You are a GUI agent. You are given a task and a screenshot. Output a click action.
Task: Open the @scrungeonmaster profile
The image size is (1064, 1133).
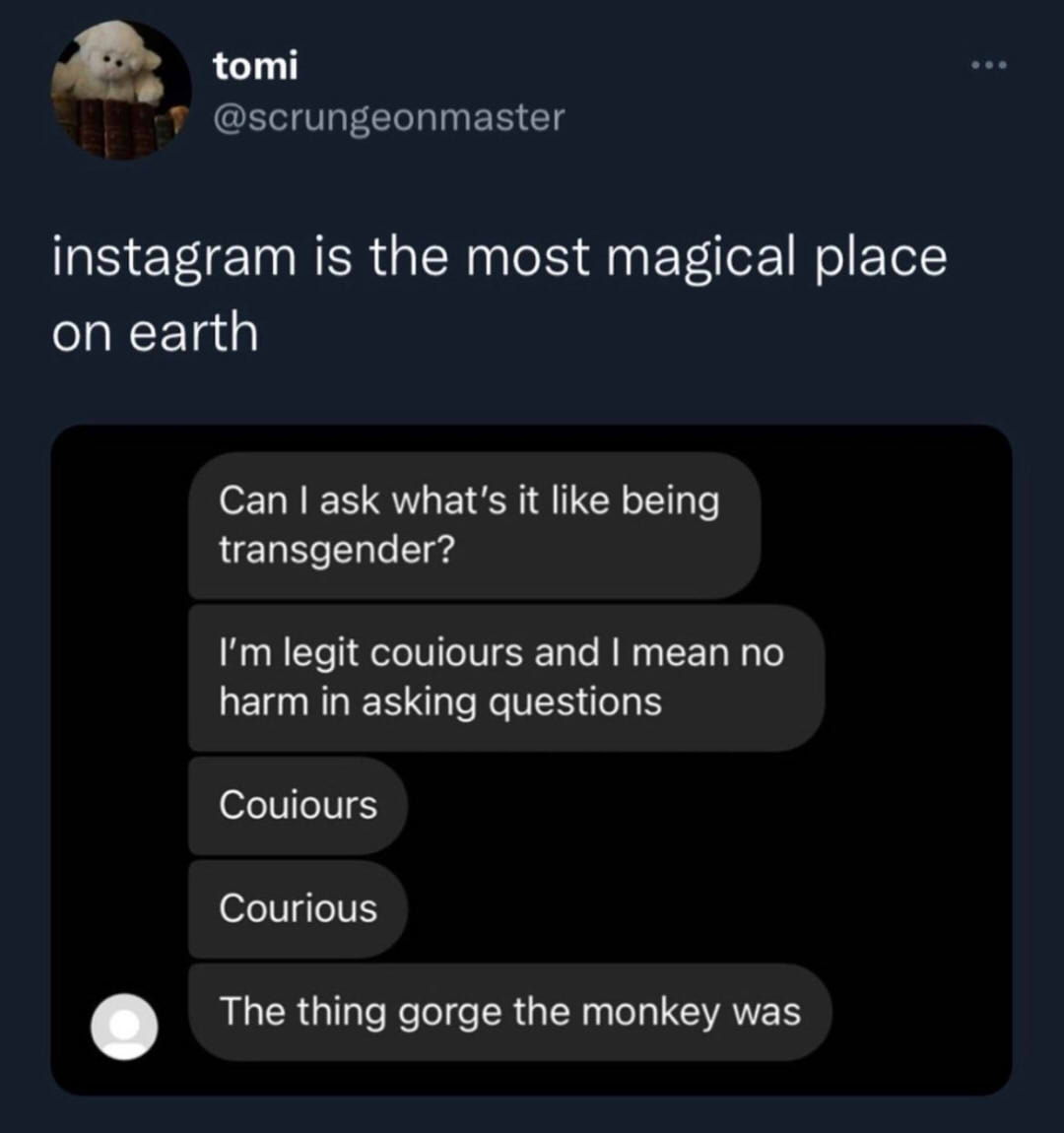[389, 117]
